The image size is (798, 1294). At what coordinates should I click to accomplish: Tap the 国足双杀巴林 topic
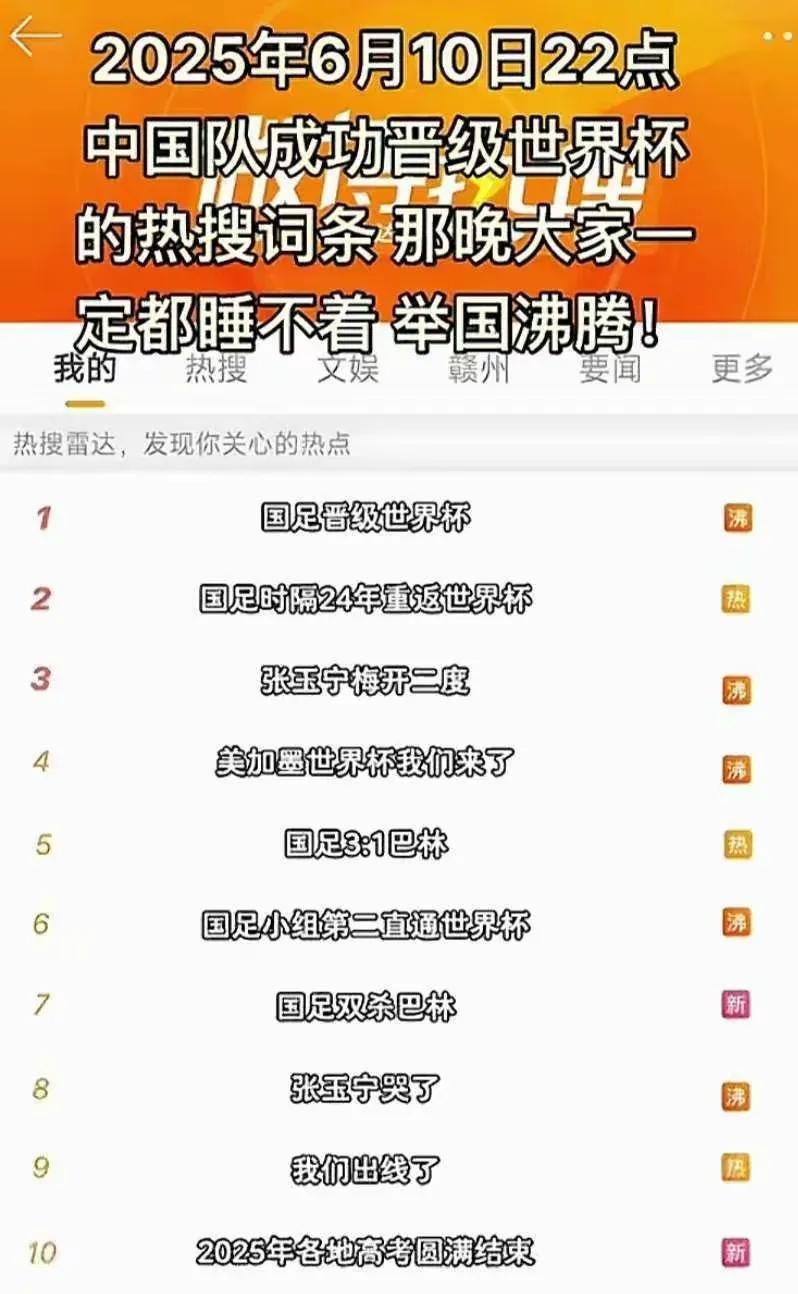(x=365, y=1005)
